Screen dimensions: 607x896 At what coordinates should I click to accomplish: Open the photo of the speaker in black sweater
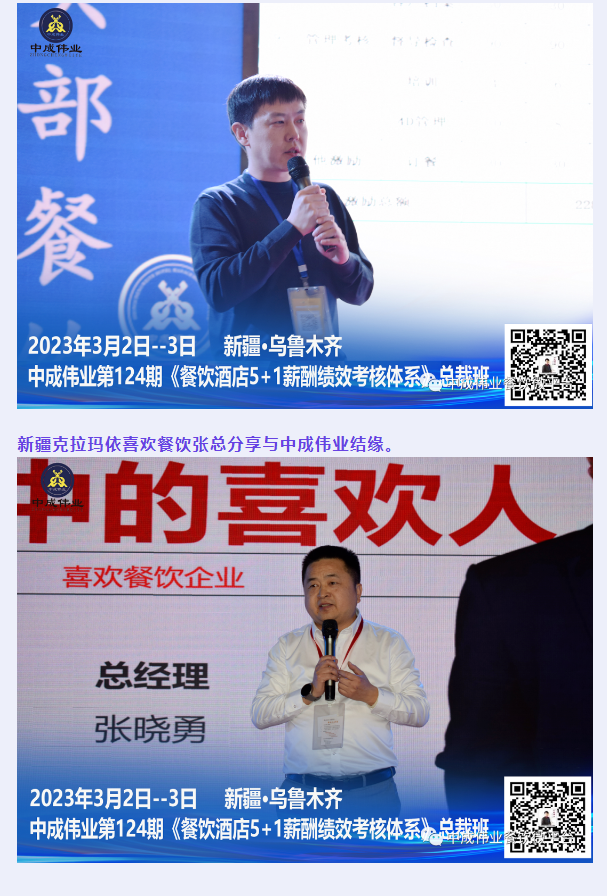click(x=304, y=204)
